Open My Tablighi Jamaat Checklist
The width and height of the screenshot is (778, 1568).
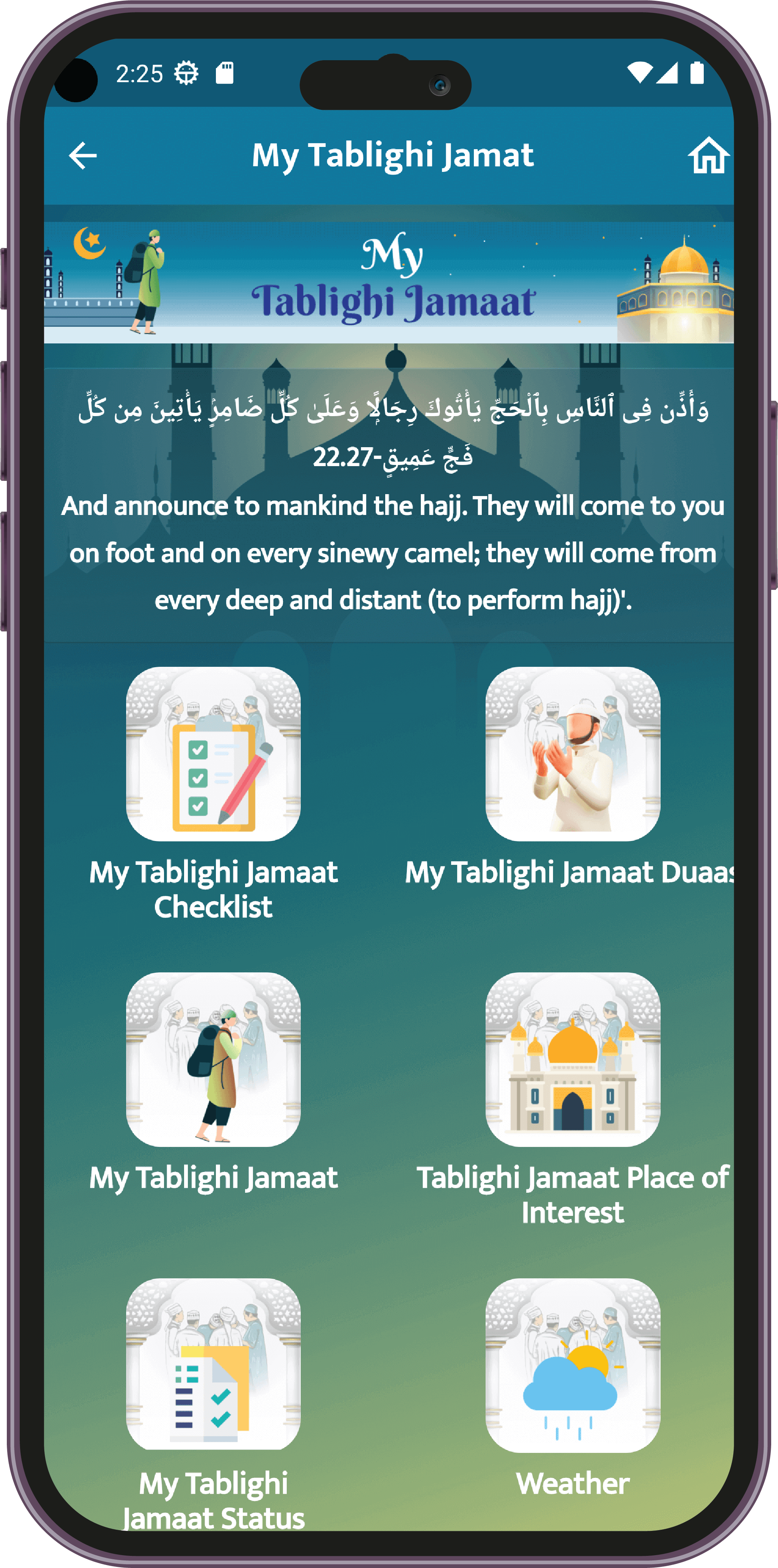213,754
